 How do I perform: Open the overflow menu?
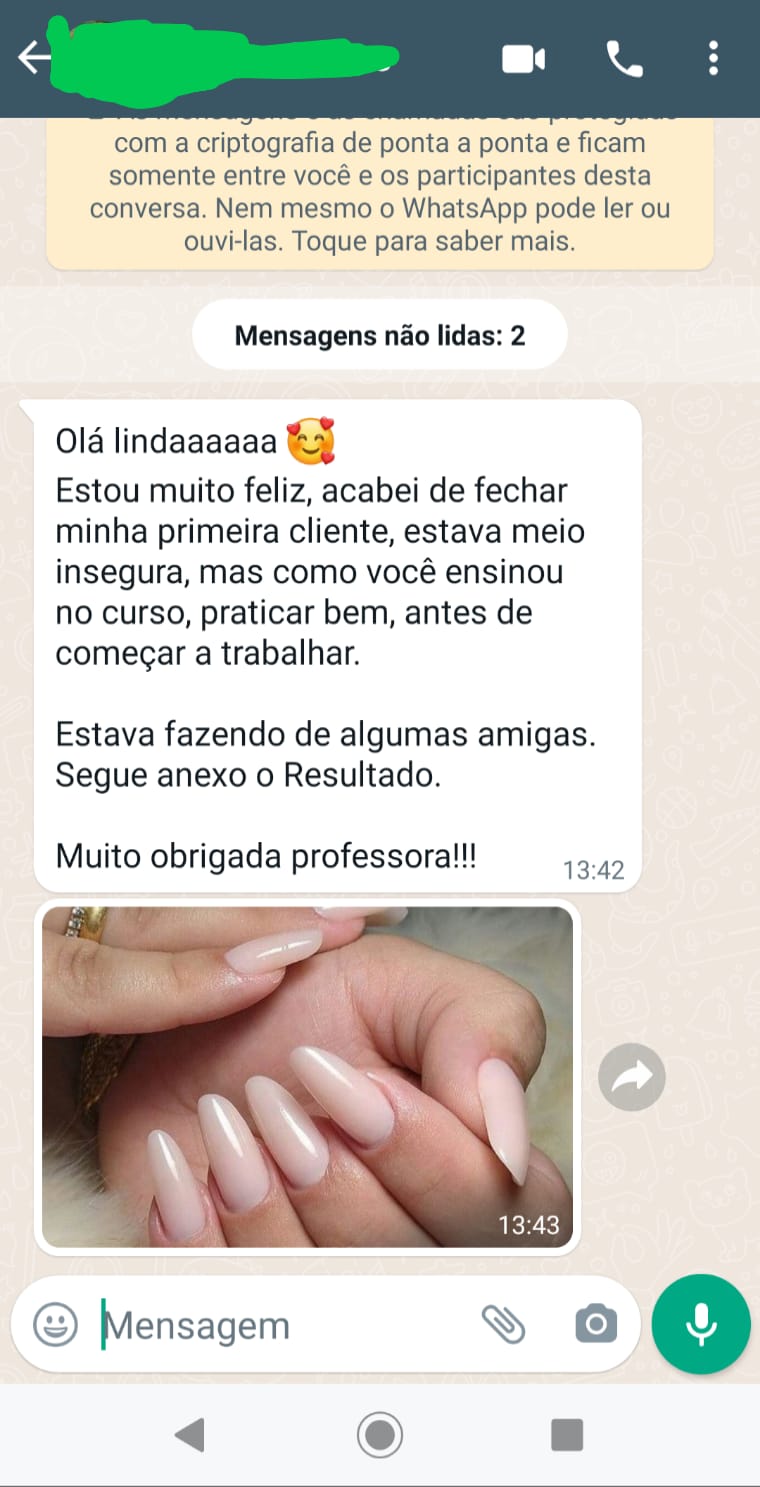[x=713, y=59]
